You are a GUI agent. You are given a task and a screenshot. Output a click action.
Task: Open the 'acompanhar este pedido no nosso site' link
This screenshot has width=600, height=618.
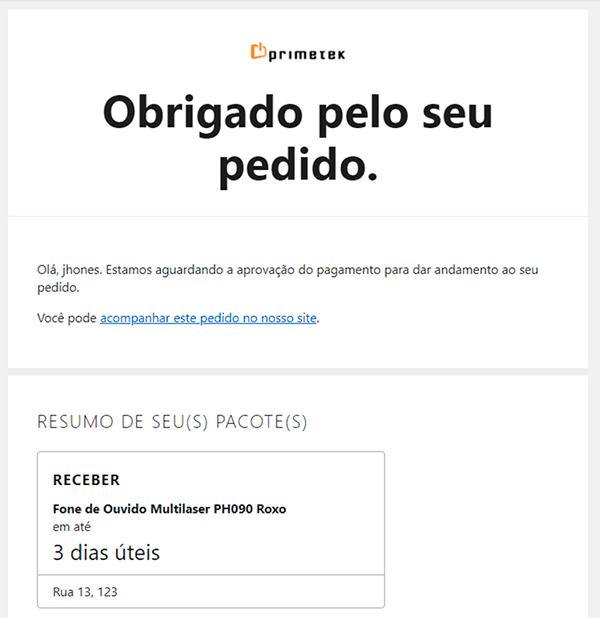[x=208, y=318]
